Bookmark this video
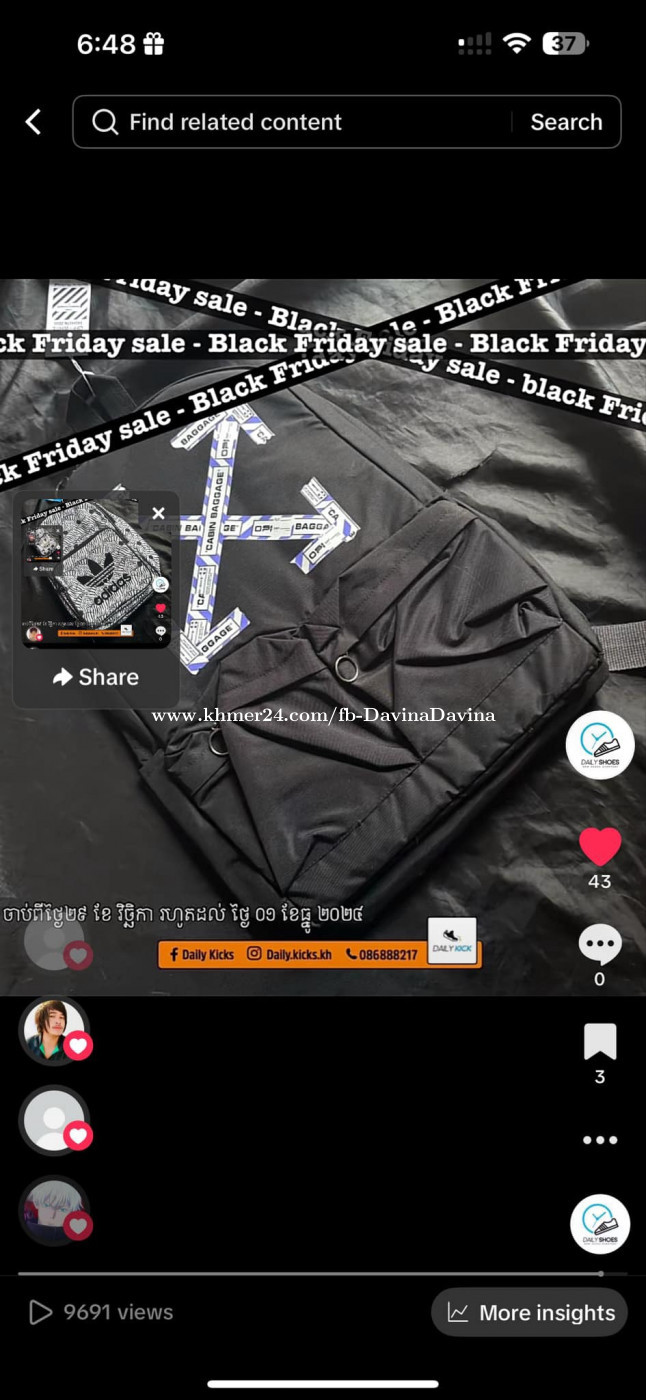646x1400 pixels. [x=600, y=1042]
